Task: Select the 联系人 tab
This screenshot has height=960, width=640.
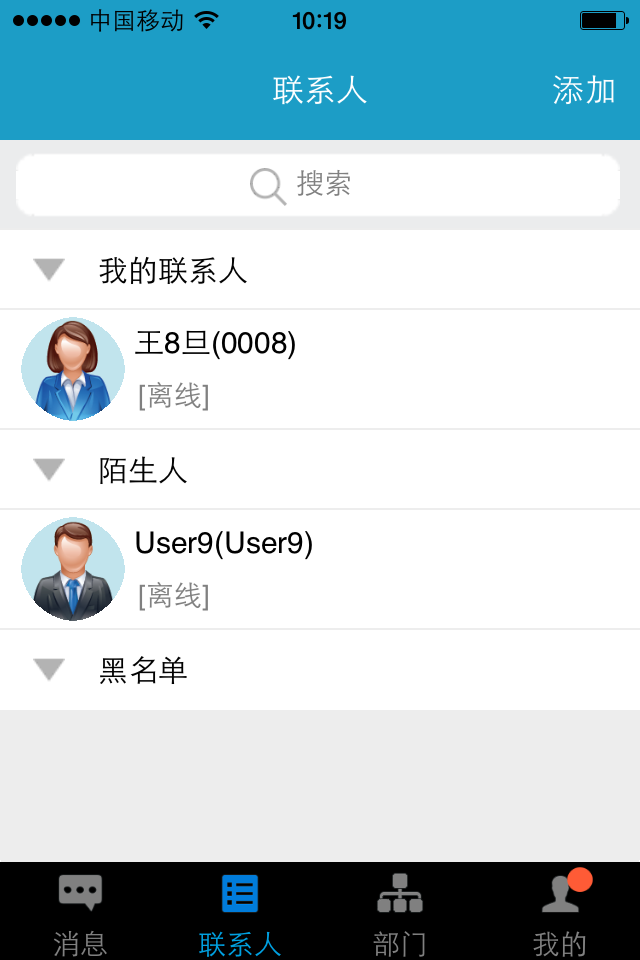Action: click(240, 912)
